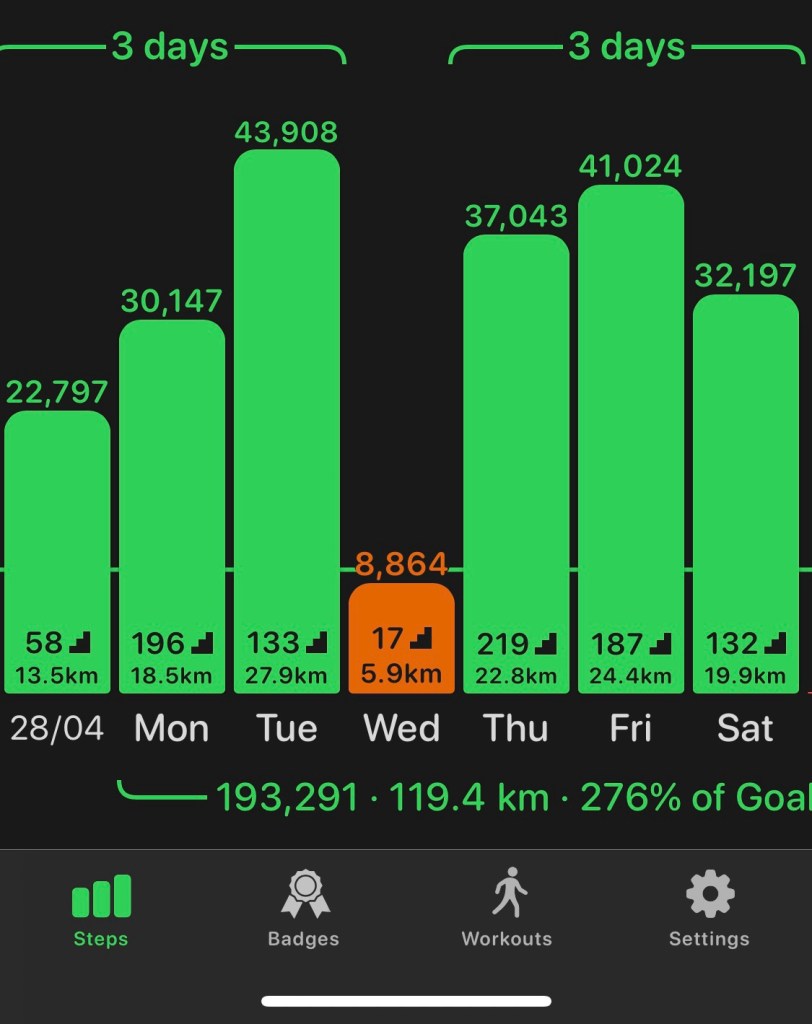Select Saturday's 32,197 steps bar

tap(746, 493)
